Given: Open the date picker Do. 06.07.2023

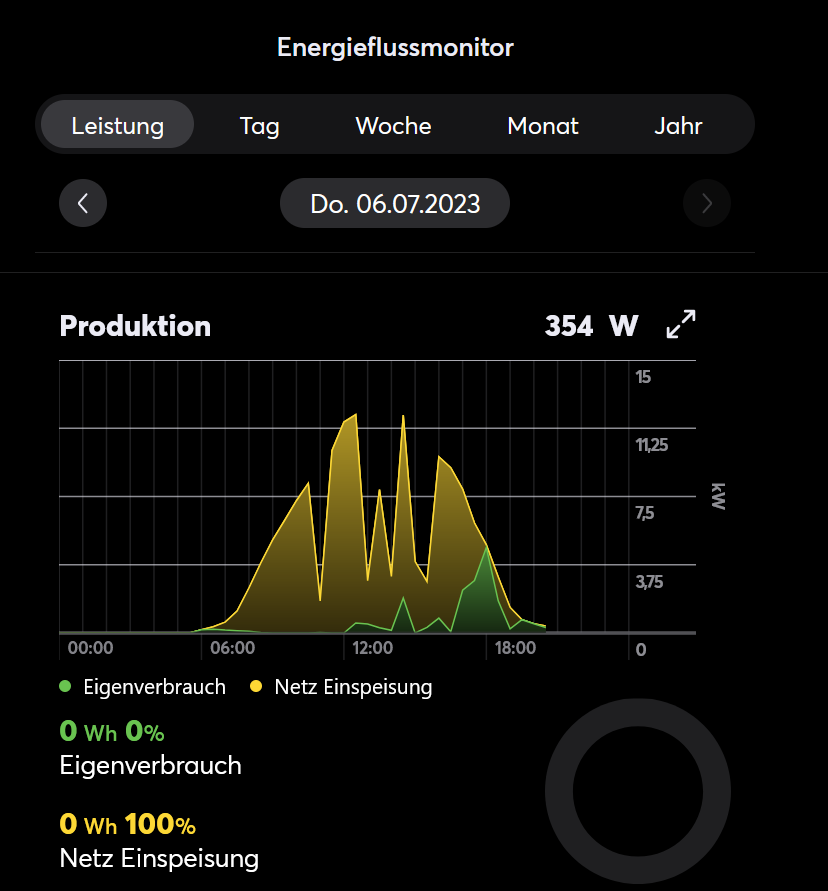Looking at the screenshot, I should (x=395, y=204).
